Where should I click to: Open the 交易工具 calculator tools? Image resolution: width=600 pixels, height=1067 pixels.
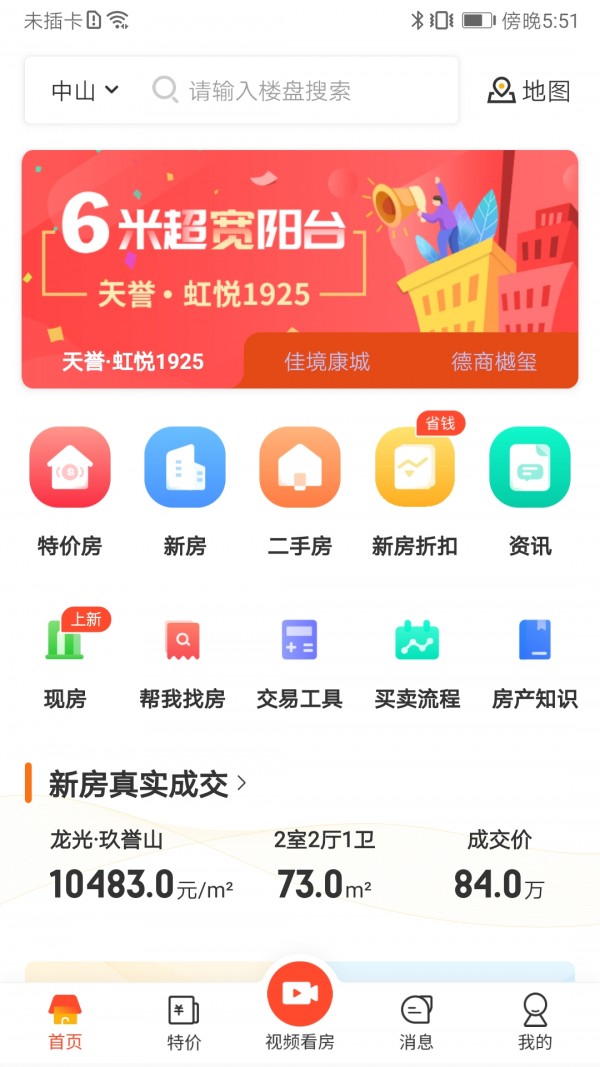coord(300,658)
